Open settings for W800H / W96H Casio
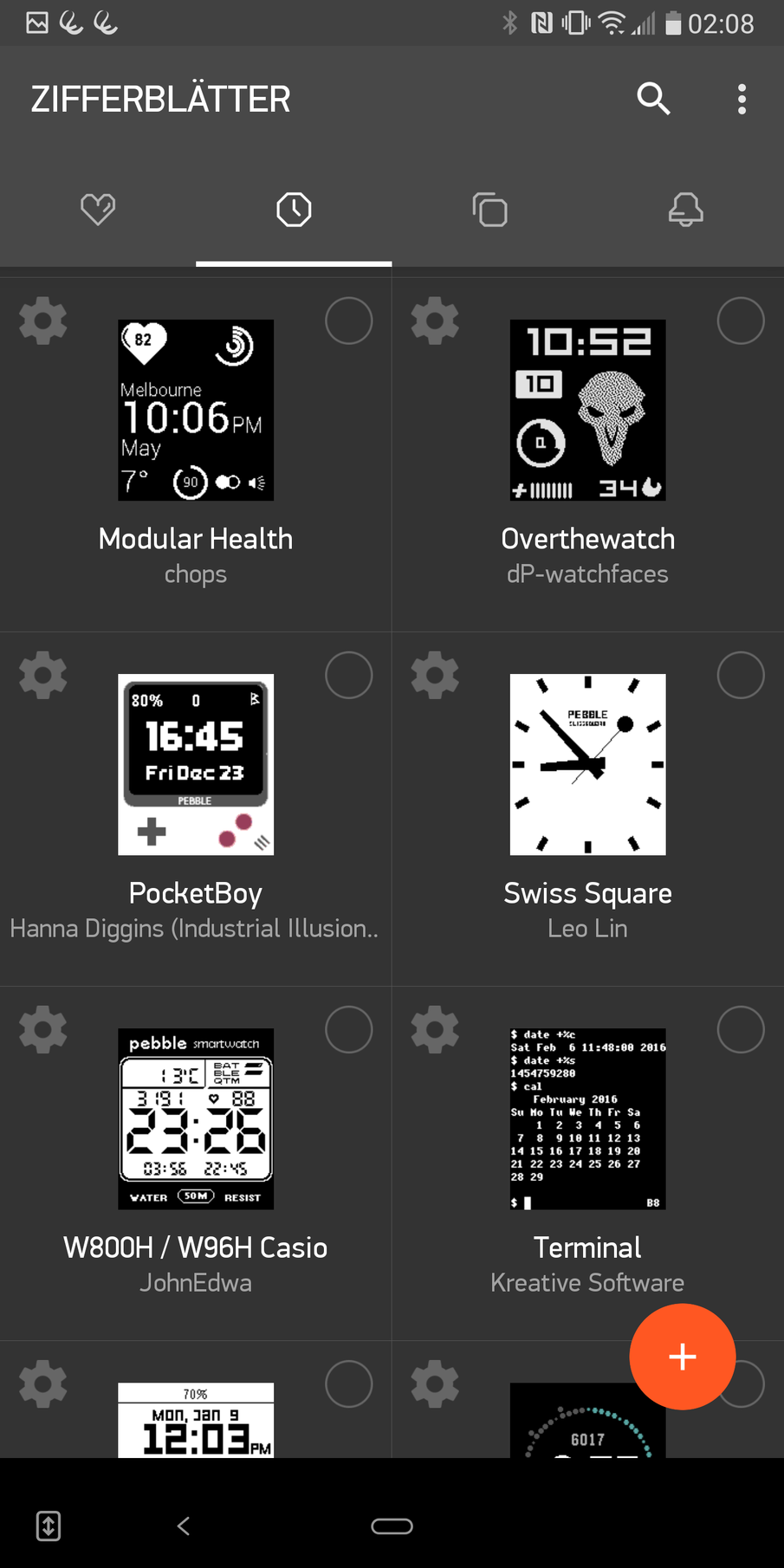This screenshot has width=784, height=1568. [43, 1029]
